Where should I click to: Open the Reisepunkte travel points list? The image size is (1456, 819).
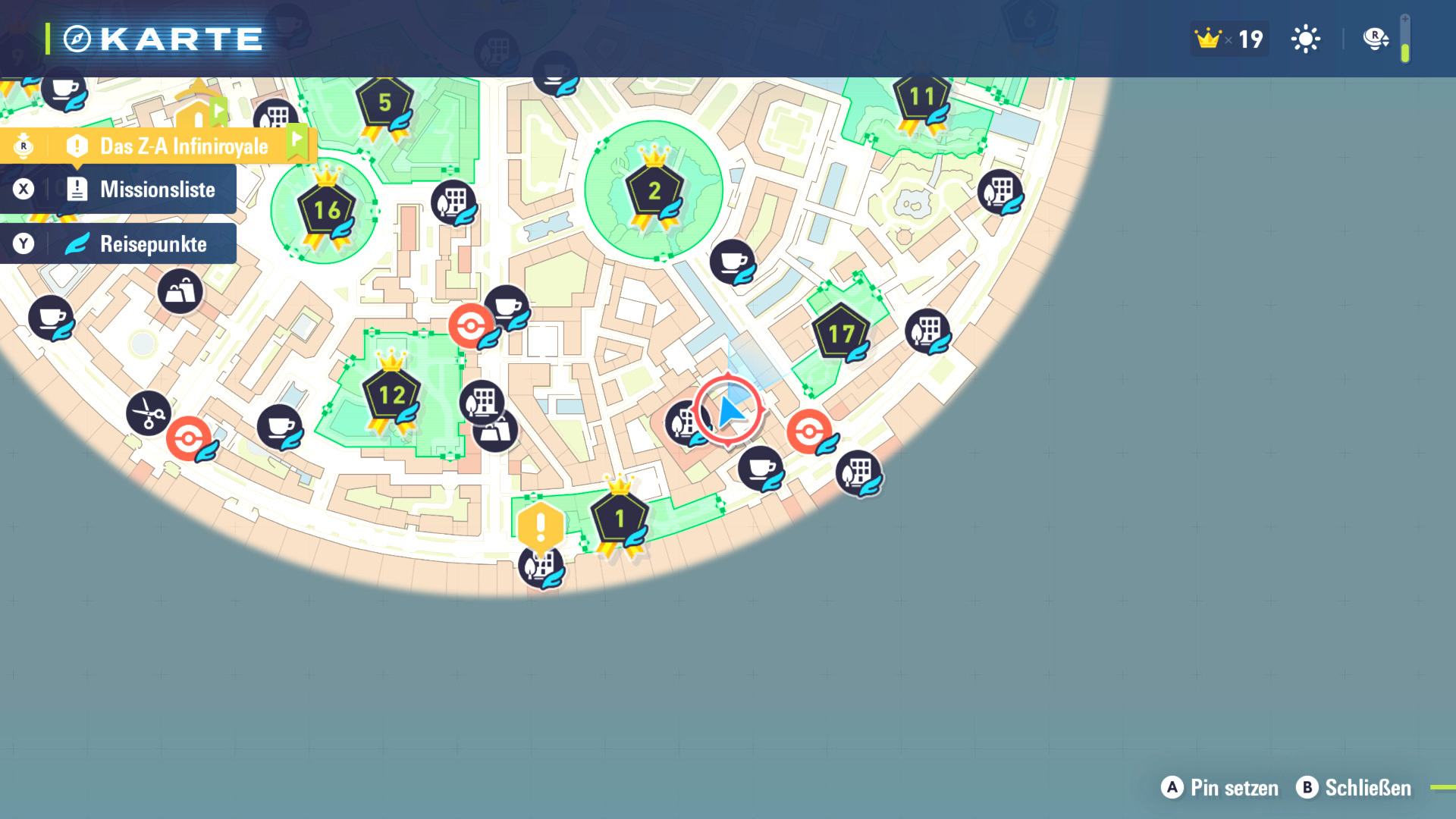(x=144, y=244)
